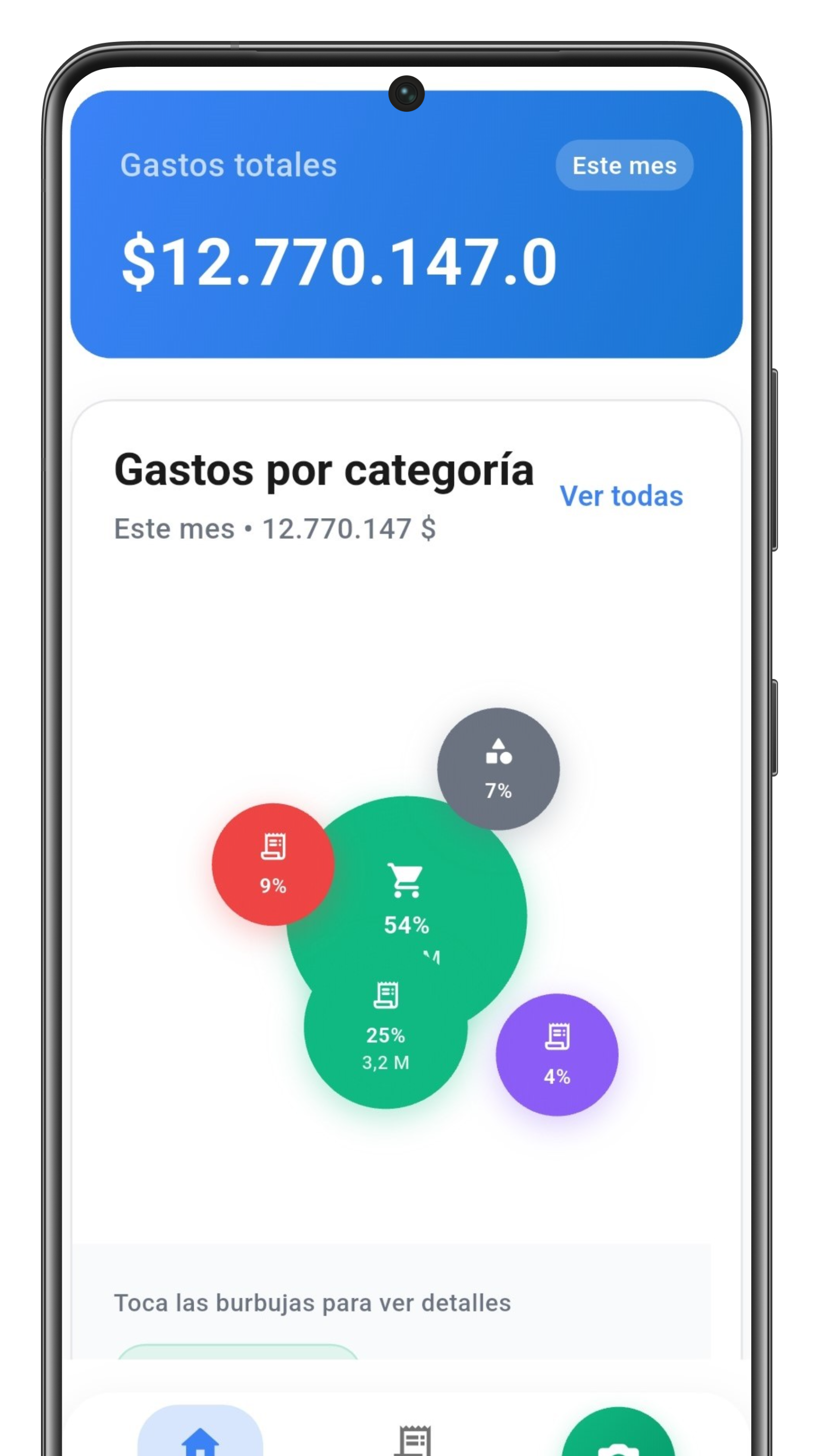Open Ver todas categories link
Screen dimensions: 819x1456
pos(621,495)
